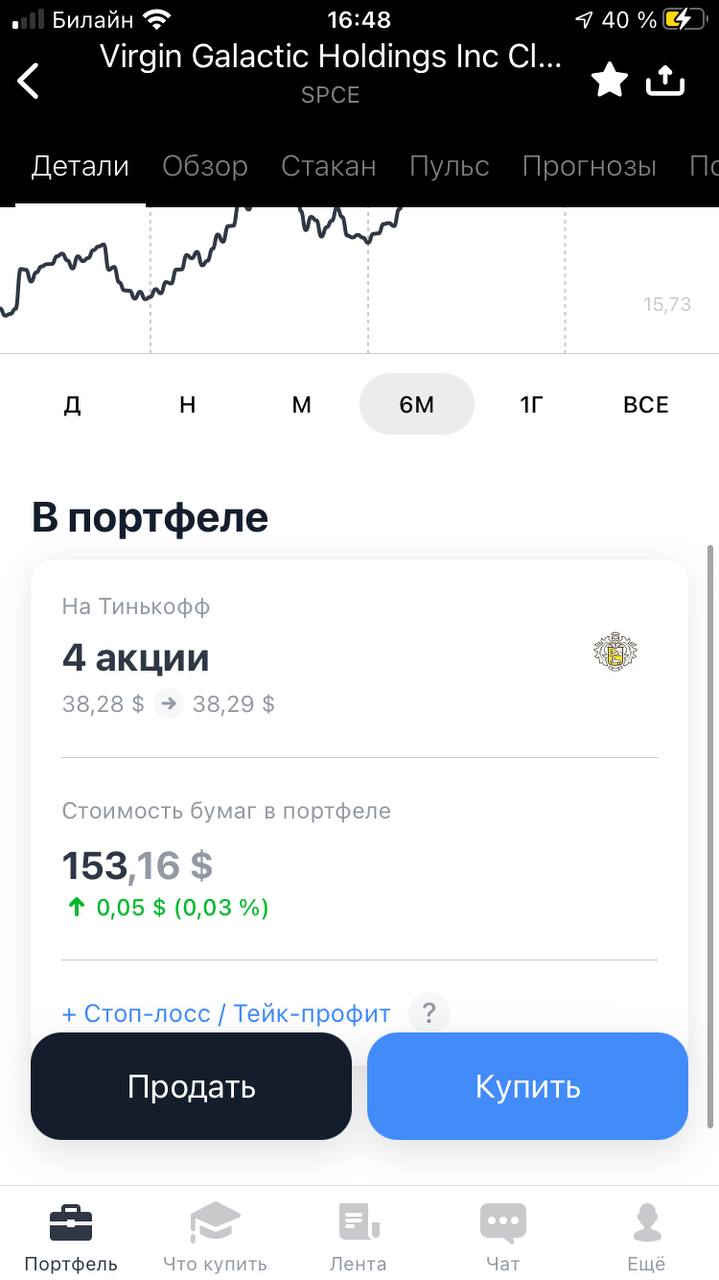This screenshot has width=719, height=1280.
Task: Go back using the arrow
Action: pos(28,80)
